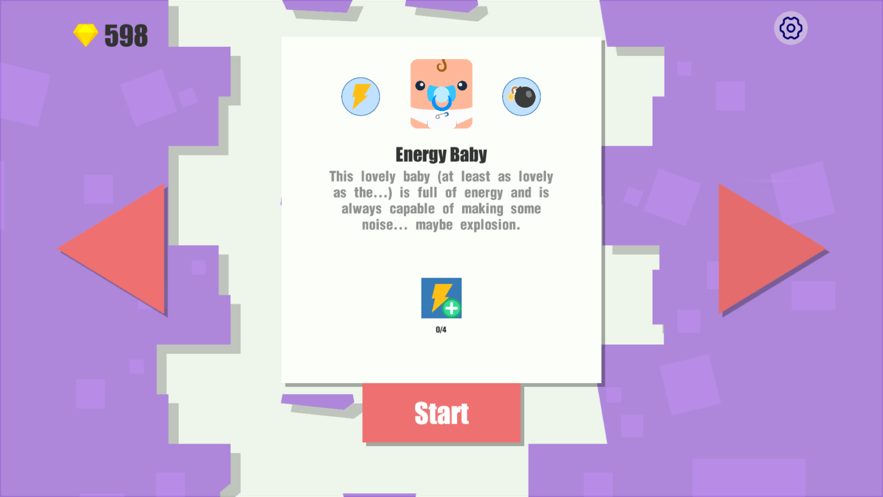Tap the energy upgrade plus icon
883x497 pixels.
(441, 298)
